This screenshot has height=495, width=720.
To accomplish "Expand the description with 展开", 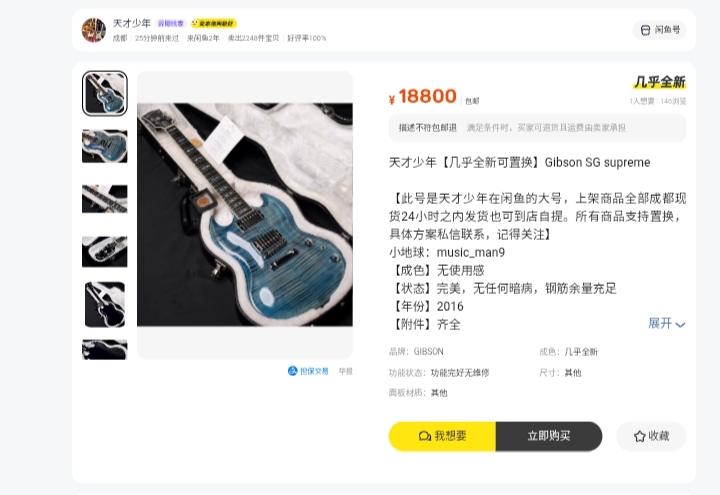I will coord(666,324).
